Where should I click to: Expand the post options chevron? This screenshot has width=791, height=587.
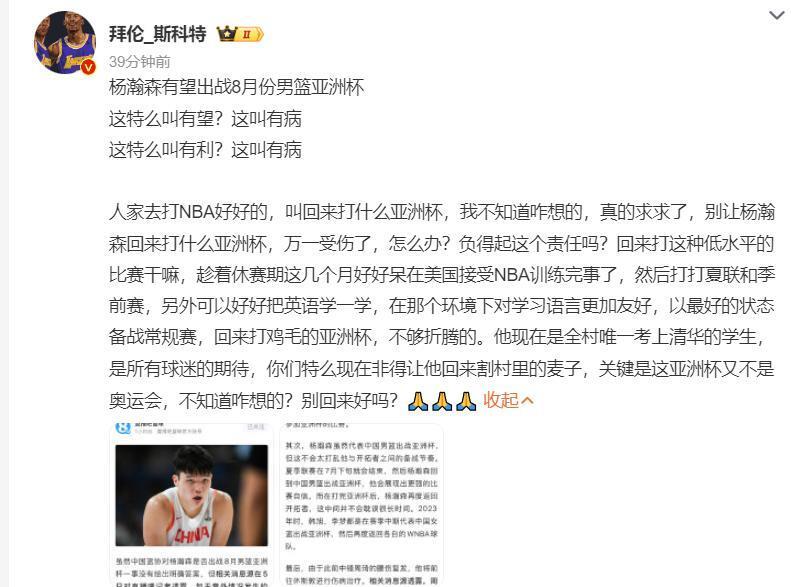click(776, 15)
